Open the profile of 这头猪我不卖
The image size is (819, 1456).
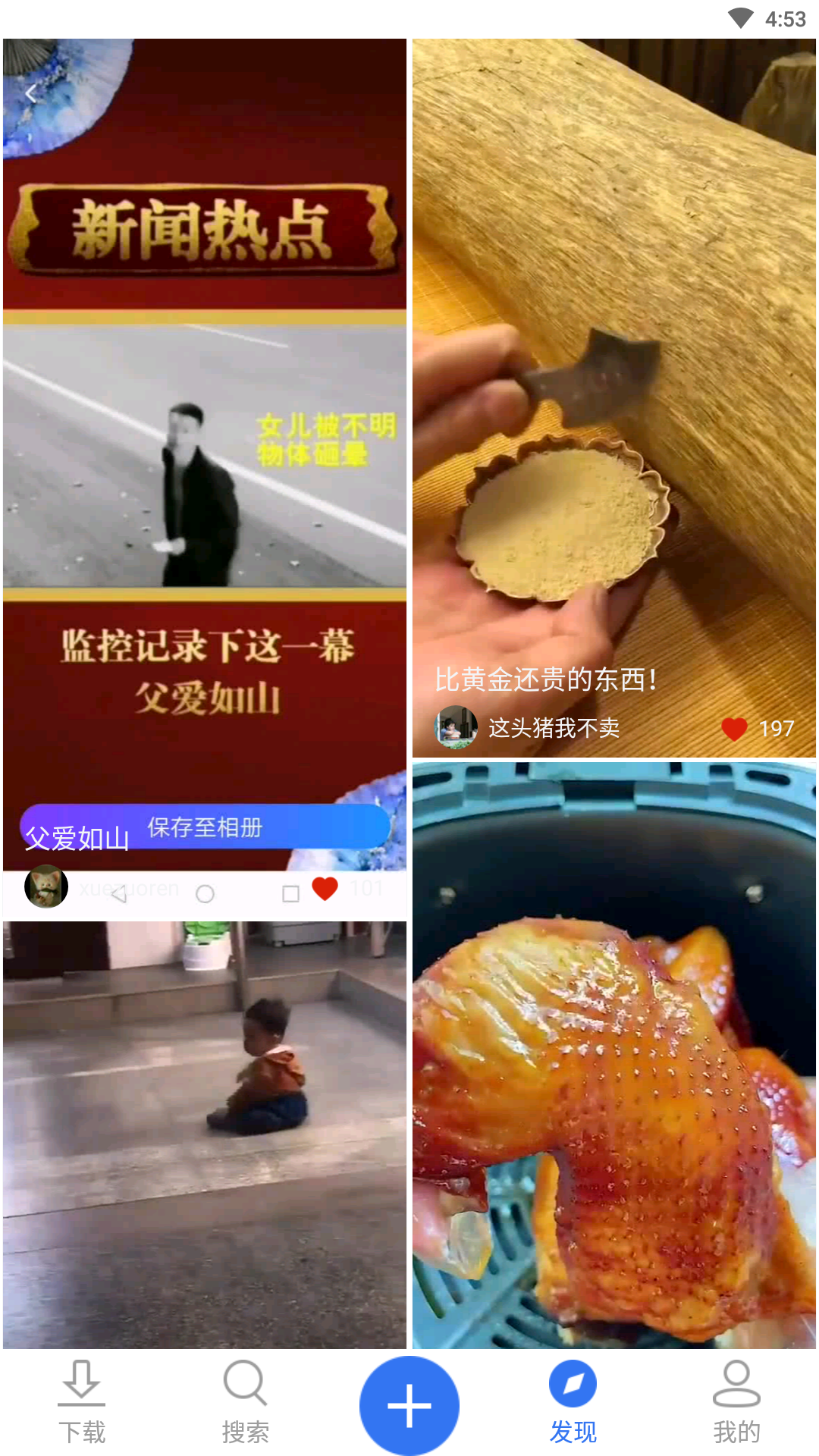point(456,728)
